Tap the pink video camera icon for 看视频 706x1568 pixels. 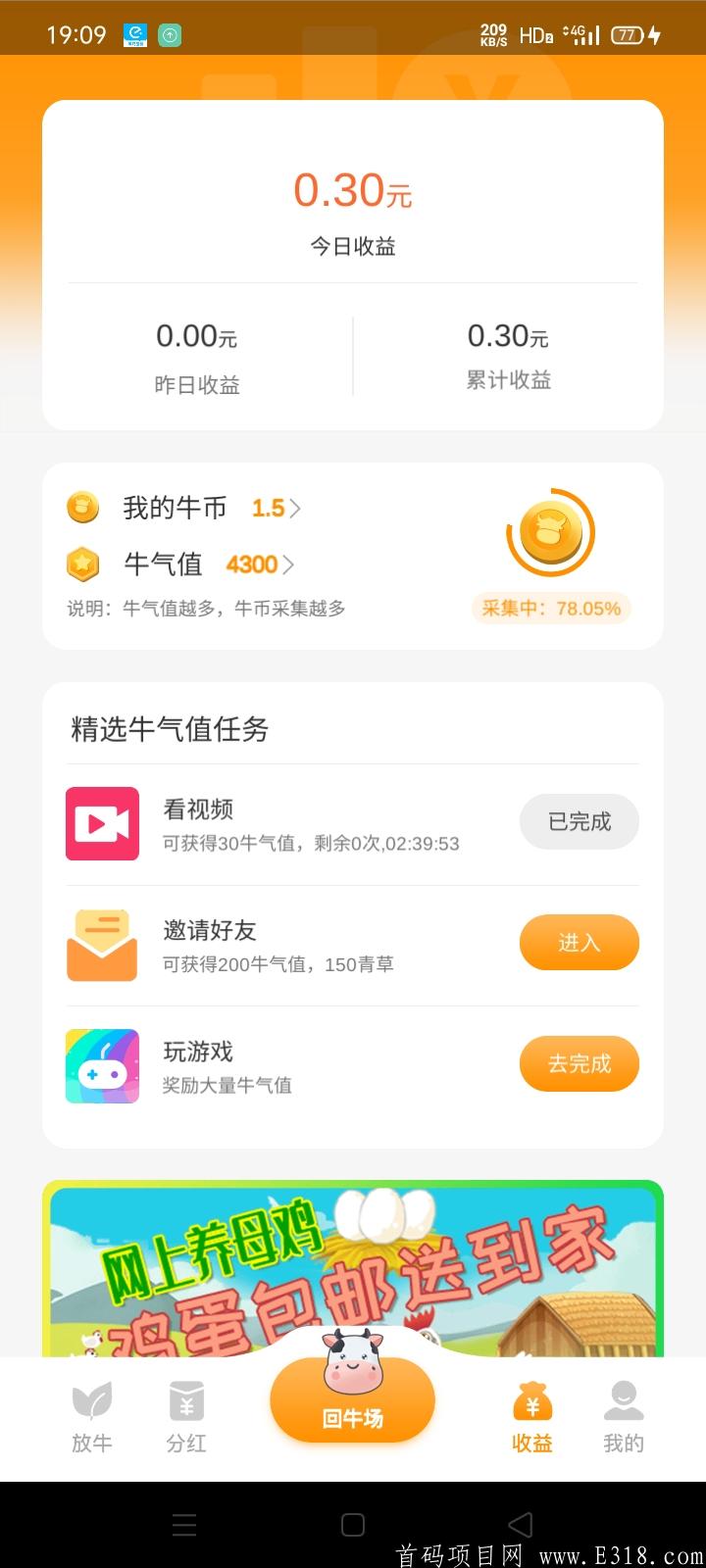[x=101, y=823]
